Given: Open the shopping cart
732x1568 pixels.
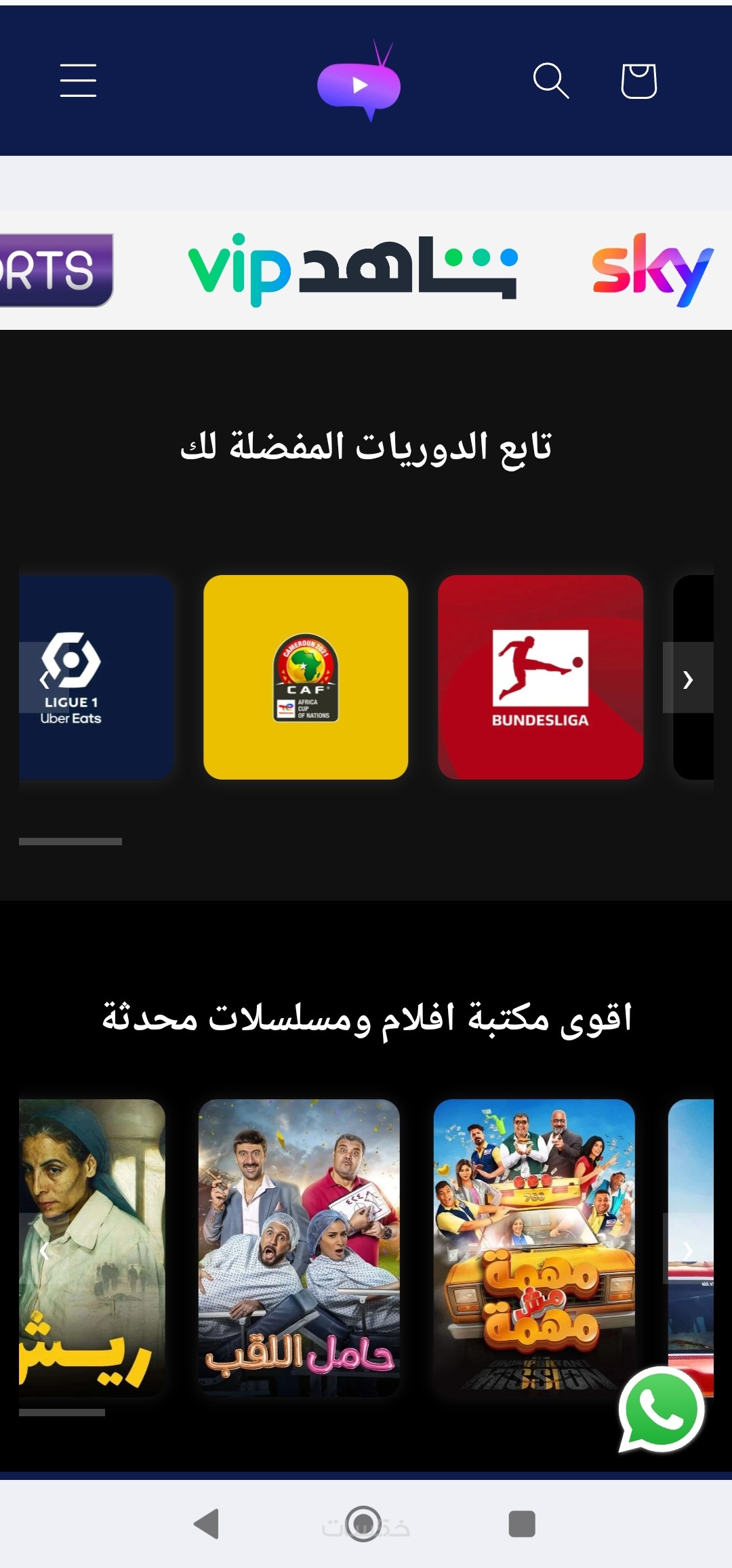Looking at the screenshot, I should click(638, 81).
